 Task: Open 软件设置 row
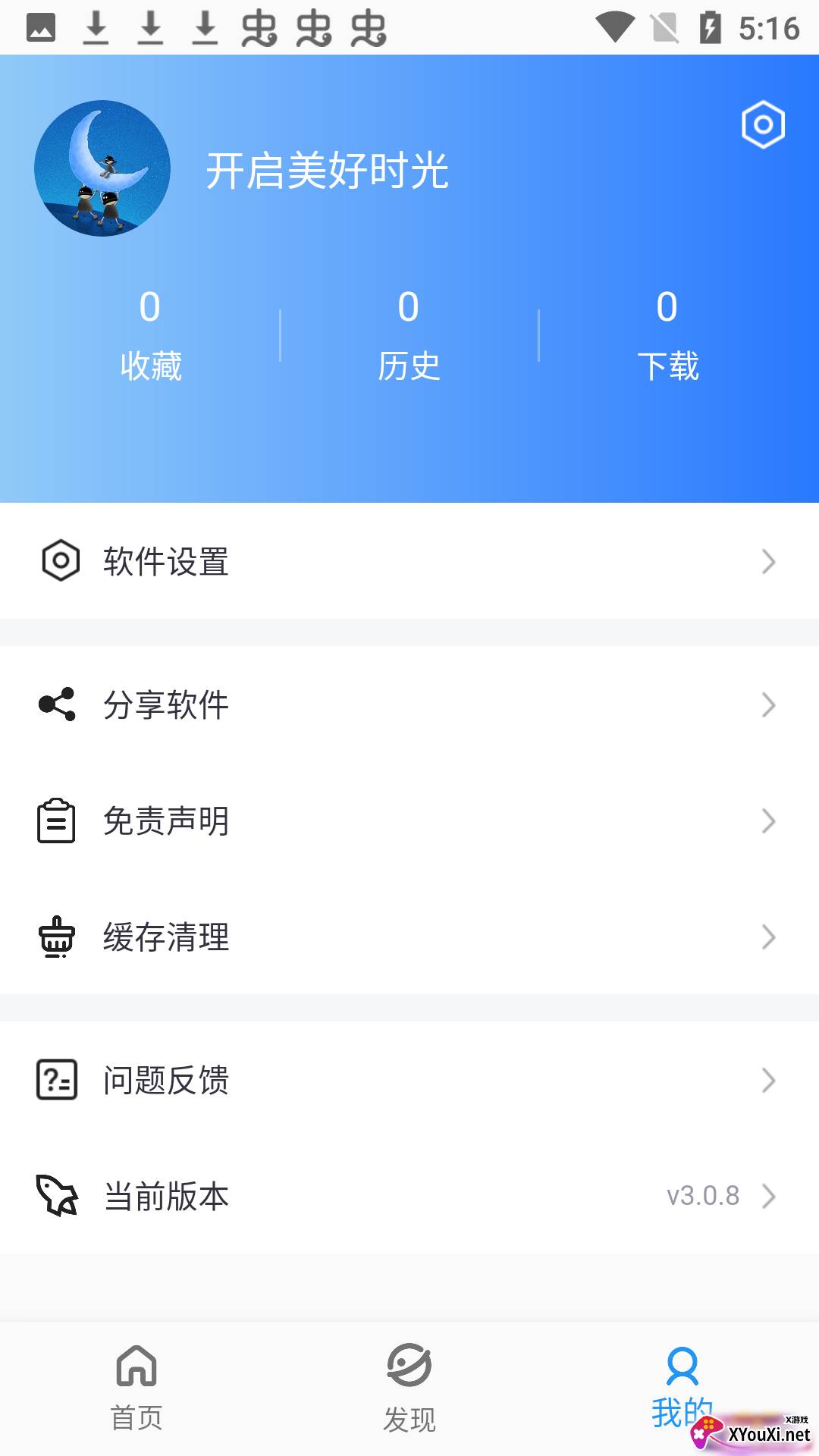point(409,561)
